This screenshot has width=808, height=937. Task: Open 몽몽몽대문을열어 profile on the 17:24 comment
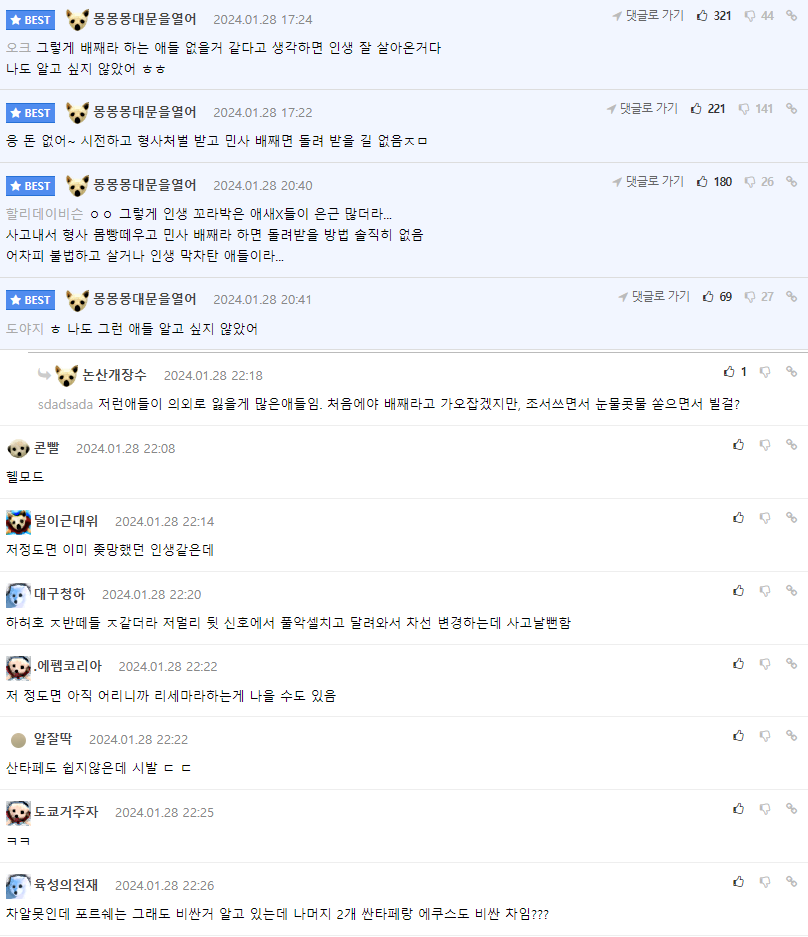[x=144, y=19]
